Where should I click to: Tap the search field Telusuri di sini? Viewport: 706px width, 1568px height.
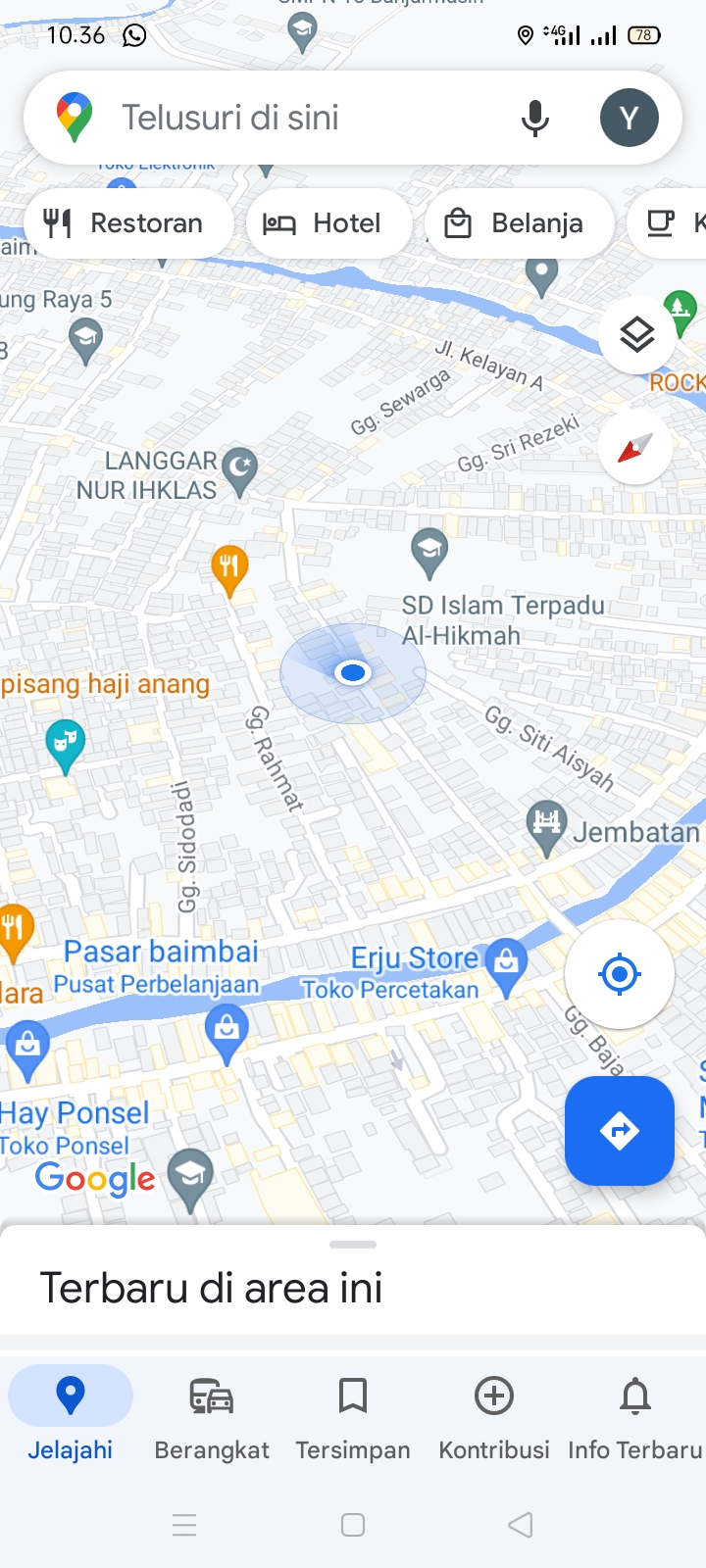294,118
